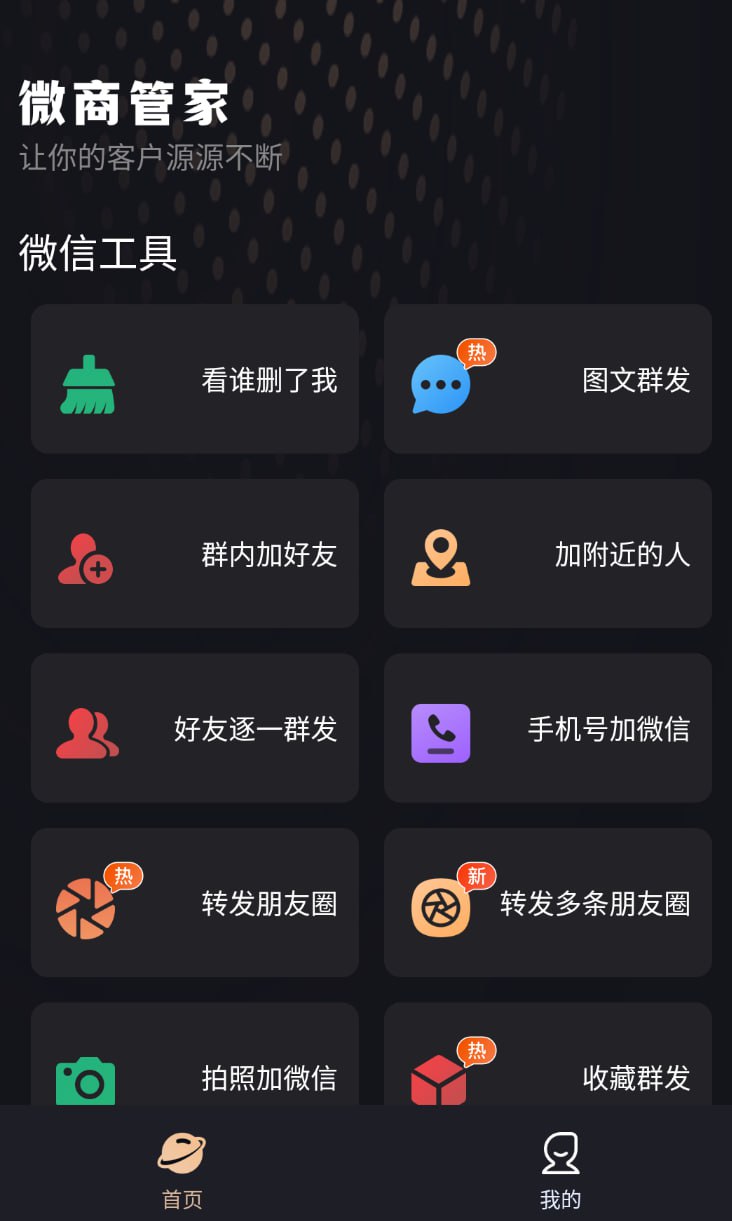Click the 新 badge on 转发多条朋友圈
The height and width of the screenshot is (1221, 732).
(x=477, y=876)
